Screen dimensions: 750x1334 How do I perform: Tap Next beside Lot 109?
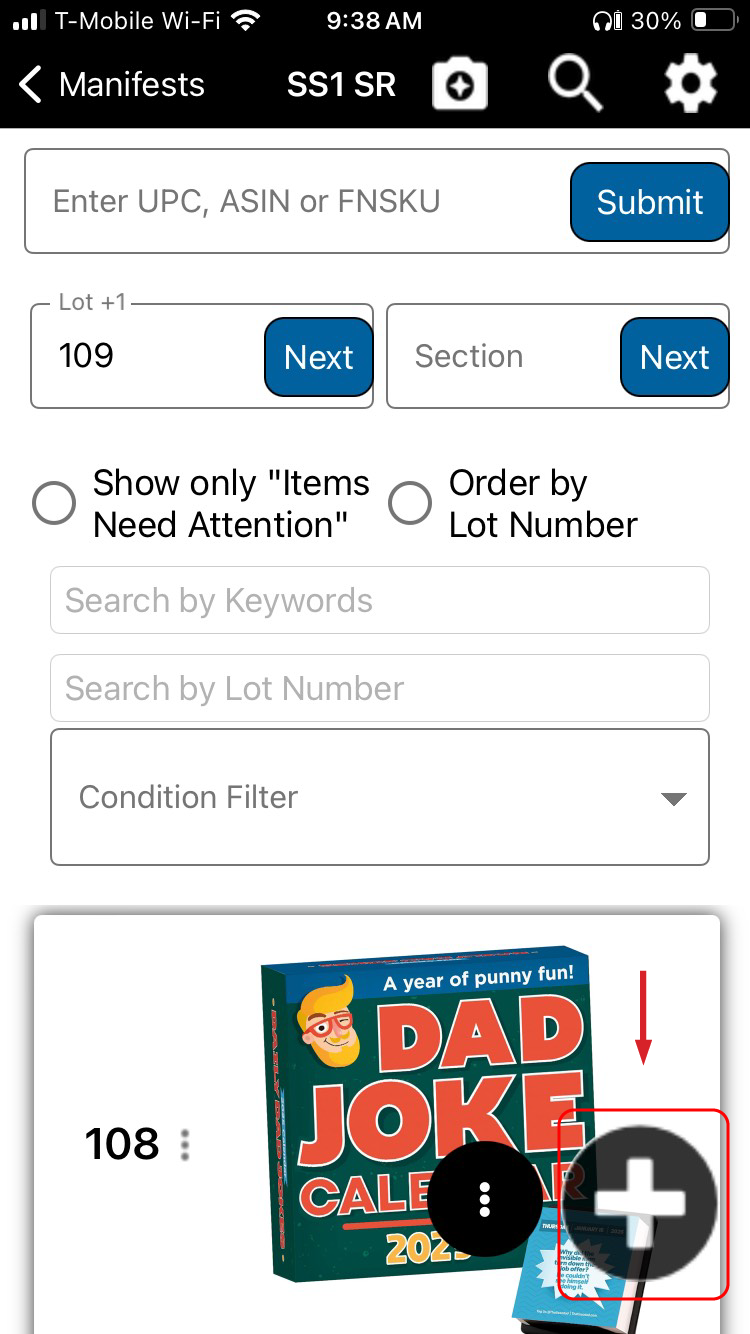pos(318,357)
